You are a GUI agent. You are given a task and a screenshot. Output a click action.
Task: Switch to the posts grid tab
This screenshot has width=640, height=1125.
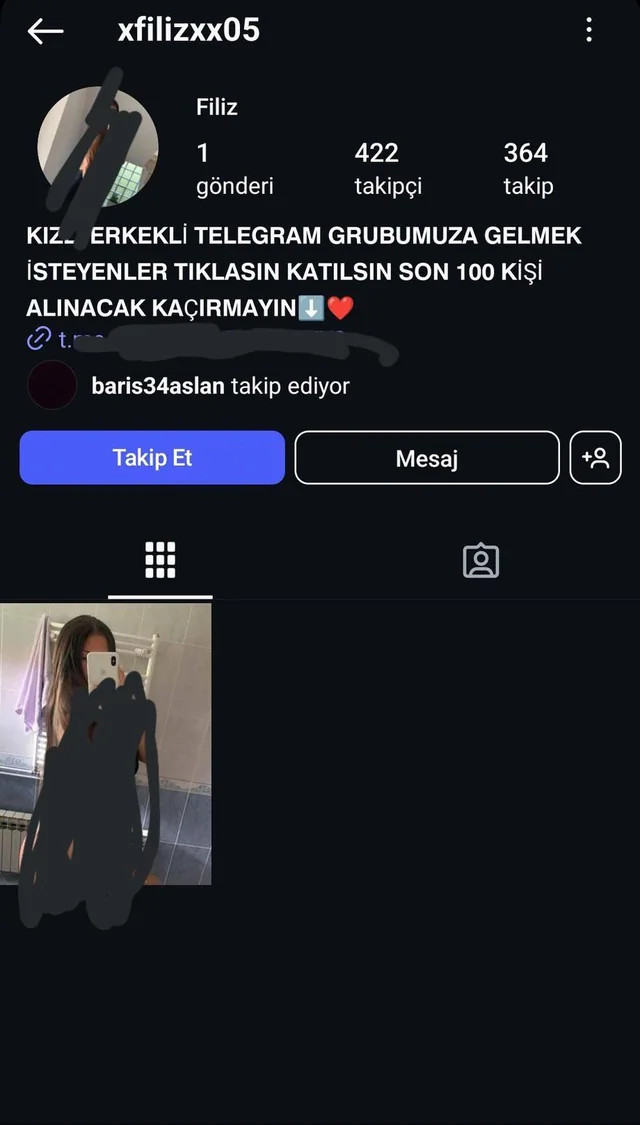click(160, 561)
